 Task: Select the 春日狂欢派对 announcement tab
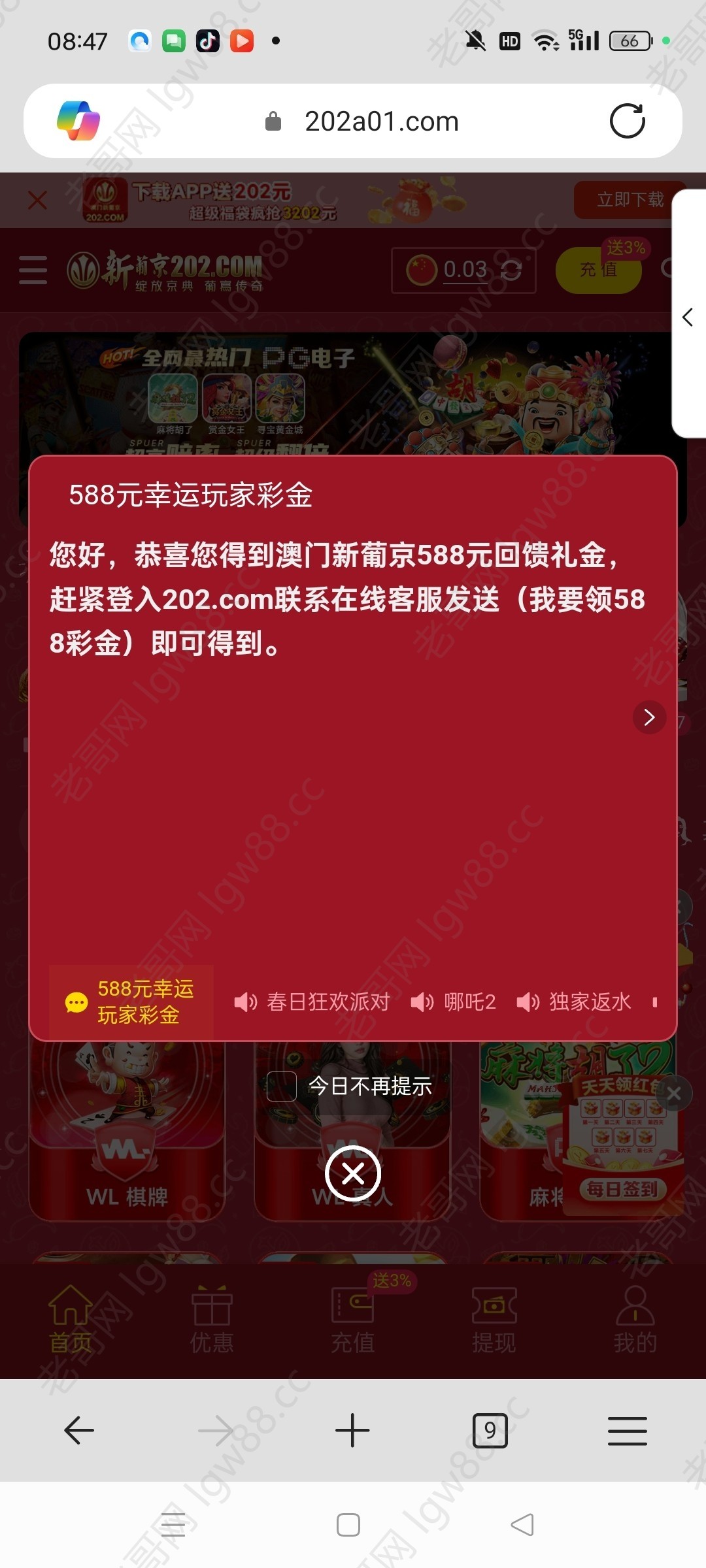coord(312,1002)
